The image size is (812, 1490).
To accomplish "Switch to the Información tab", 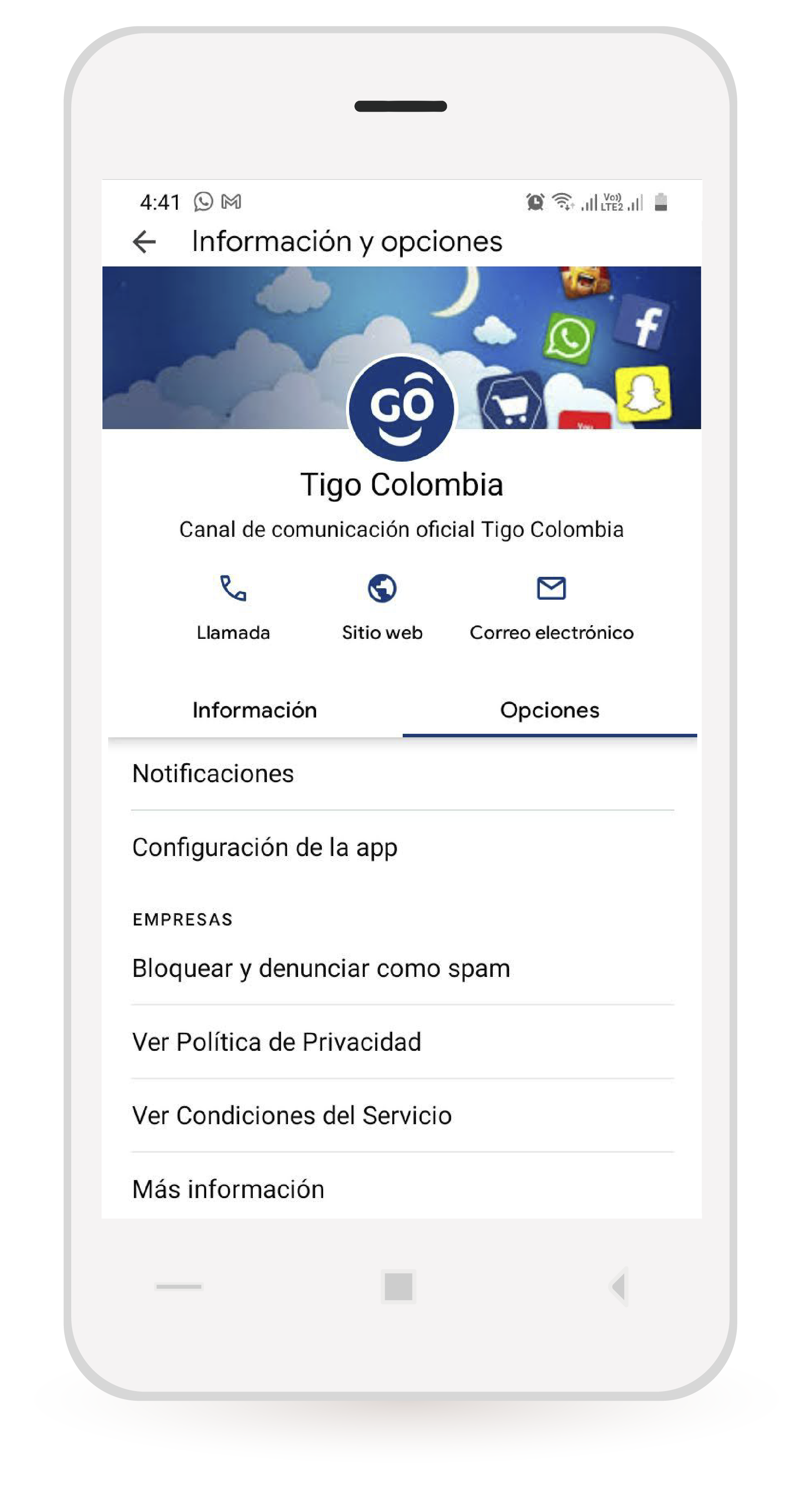I will coord(255,710).
